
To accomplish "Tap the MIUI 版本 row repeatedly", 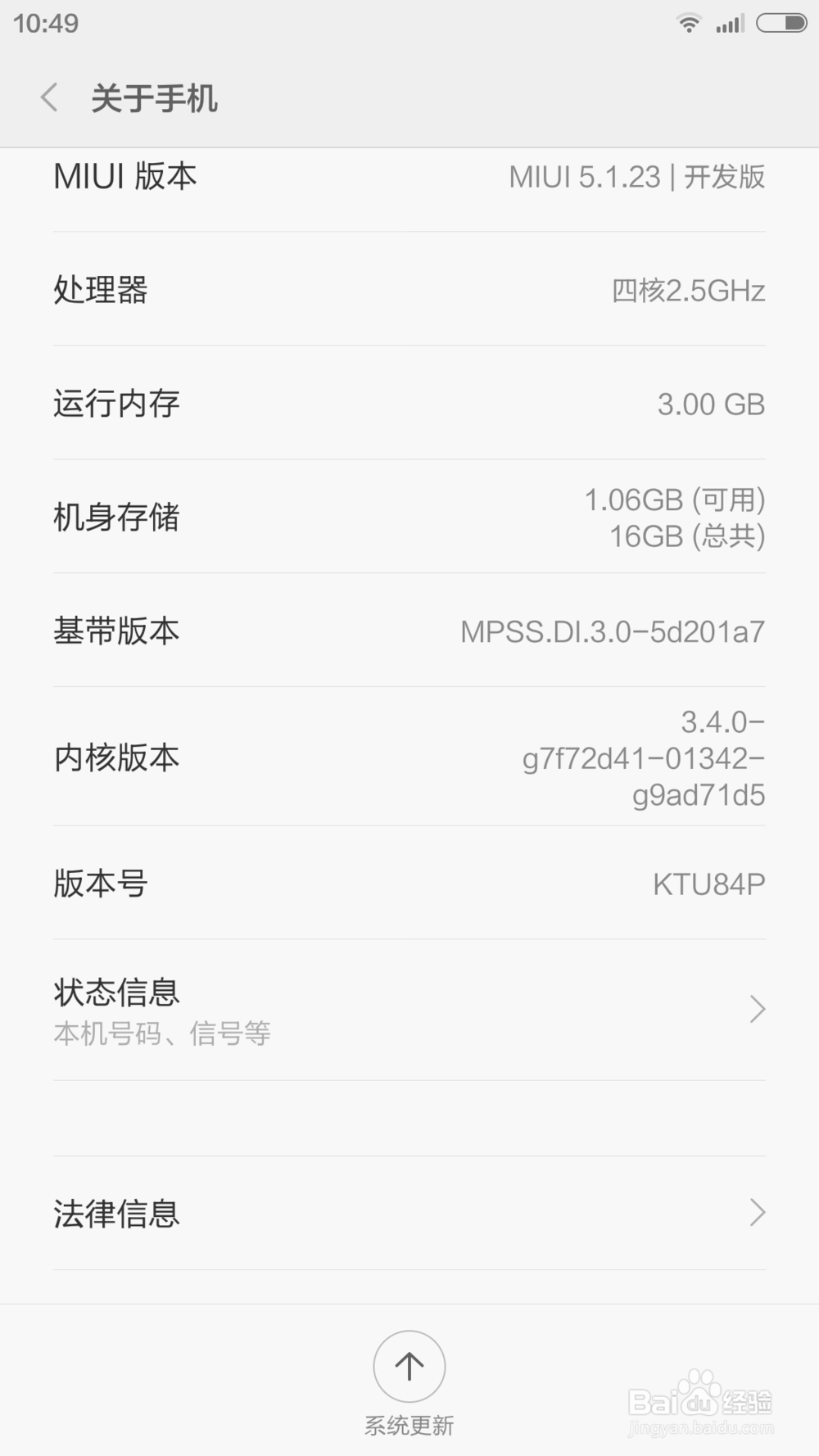I will coord(409,176).
